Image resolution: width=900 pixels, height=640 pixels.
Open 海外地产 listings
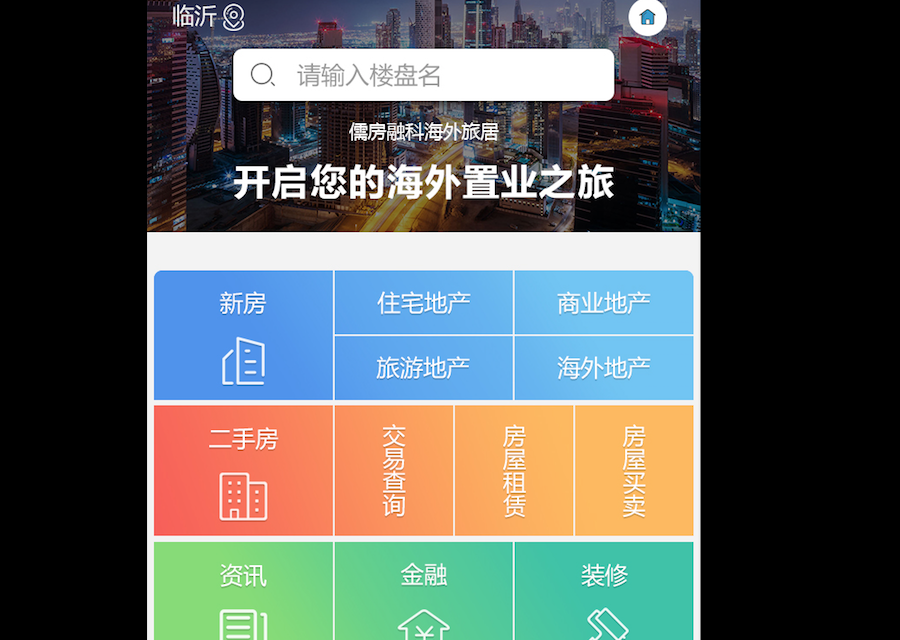[603, 368]
